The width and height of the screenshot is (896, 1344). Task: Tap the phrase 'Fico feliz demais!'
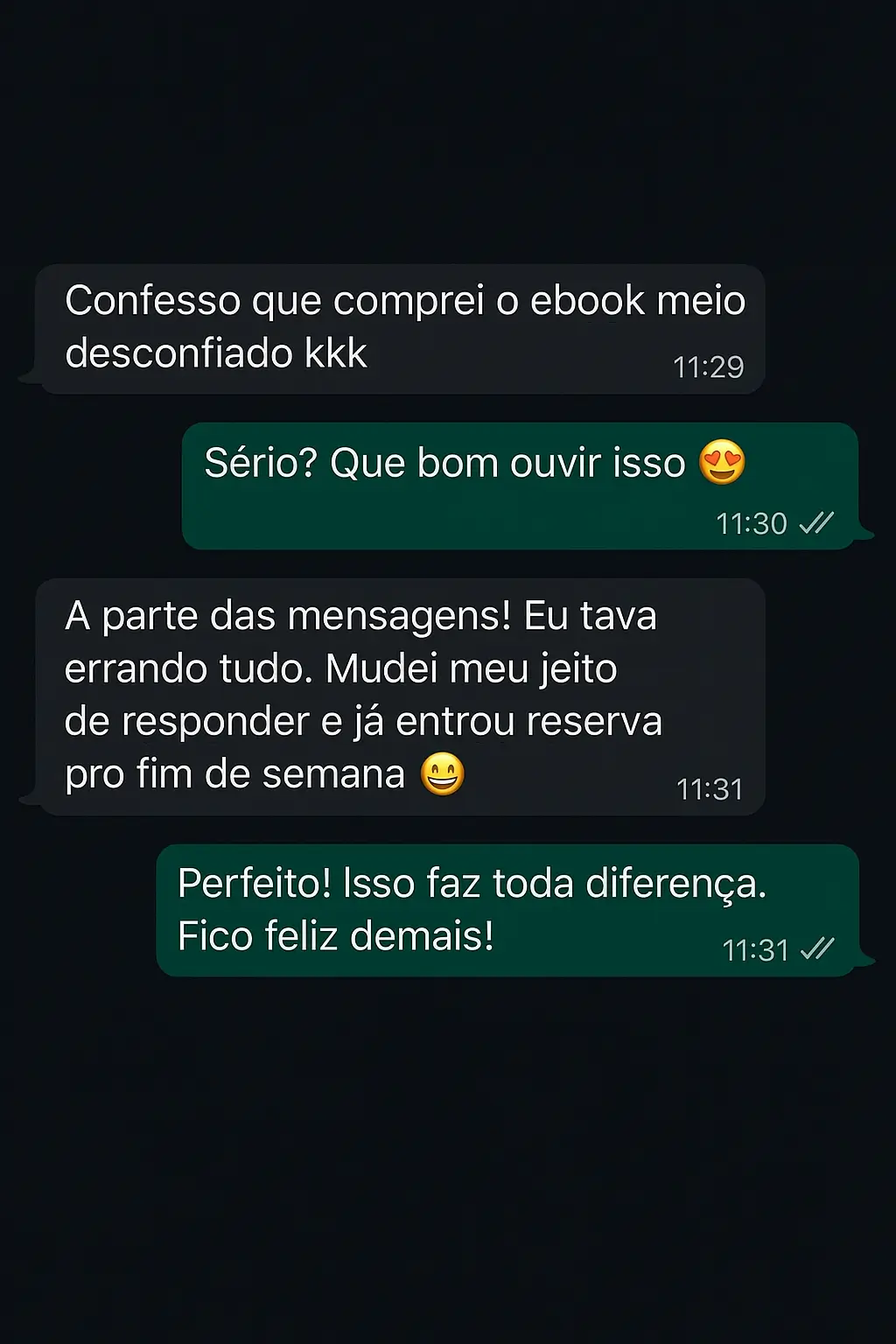[335, 934]
